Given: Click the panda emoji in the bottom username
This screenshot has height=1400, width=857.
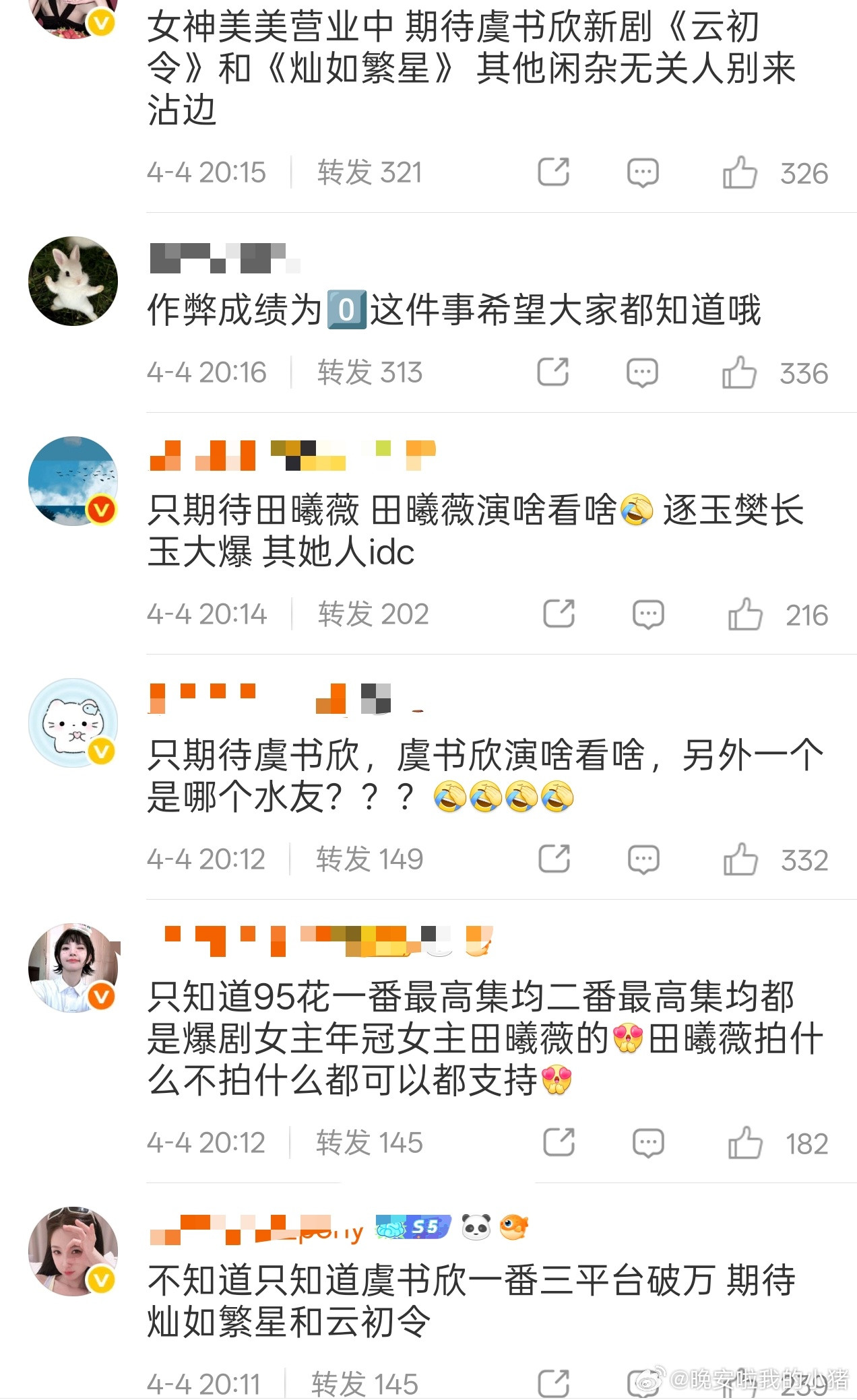Looking at the screenshot, I should click(x=476, y=1228).
